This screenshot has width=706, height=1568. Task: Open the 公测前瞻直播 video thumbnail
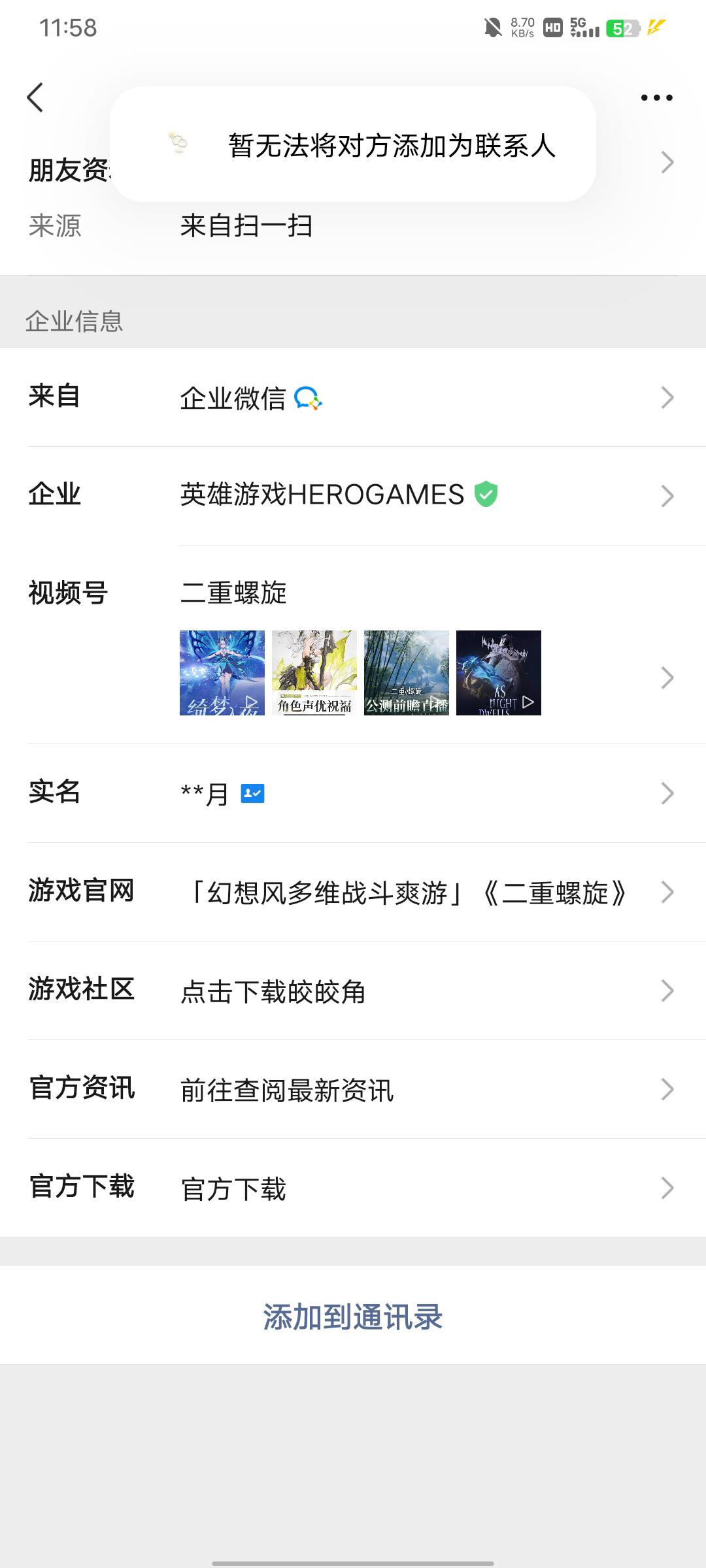click(407, 673)
